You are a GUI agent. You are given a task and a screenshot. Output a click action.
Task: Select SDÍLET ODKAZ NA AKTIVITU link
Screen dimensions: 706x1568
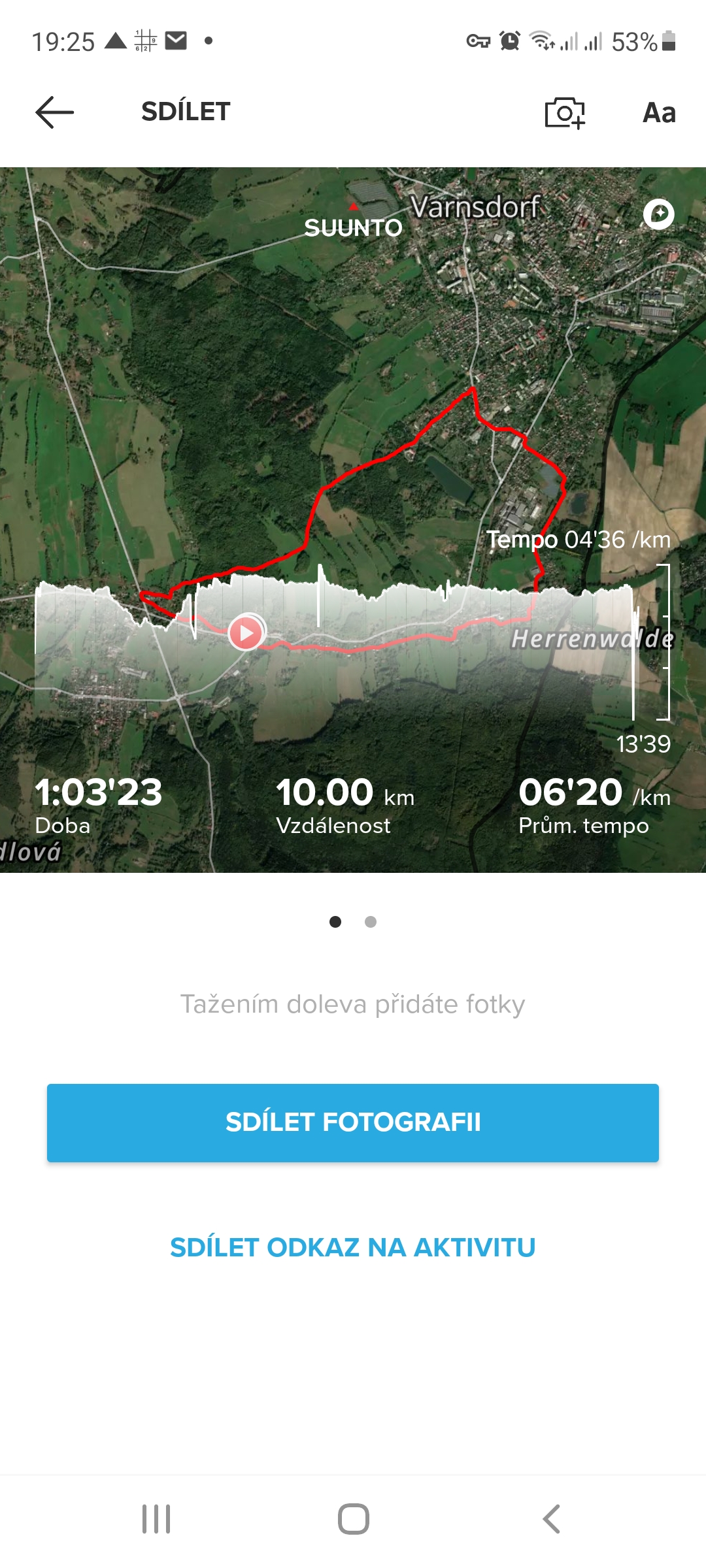353,1247
